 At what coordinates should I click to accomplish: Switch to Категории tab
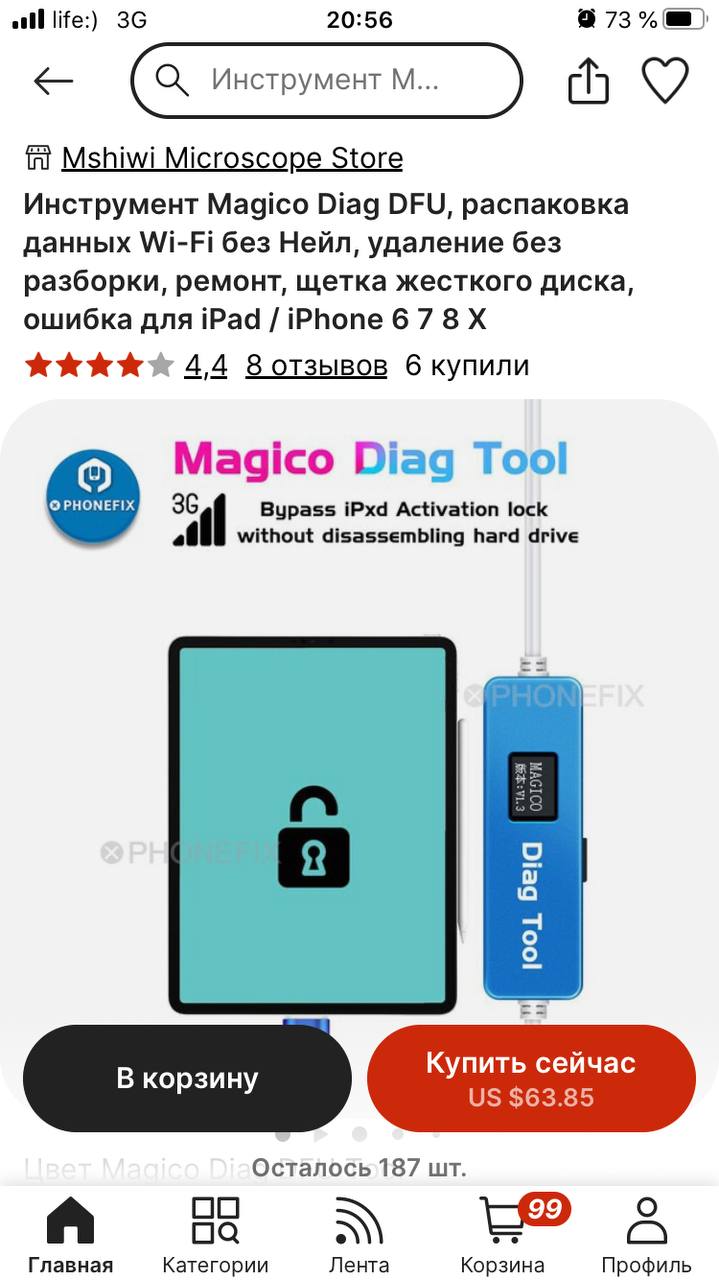[215, 1235]
